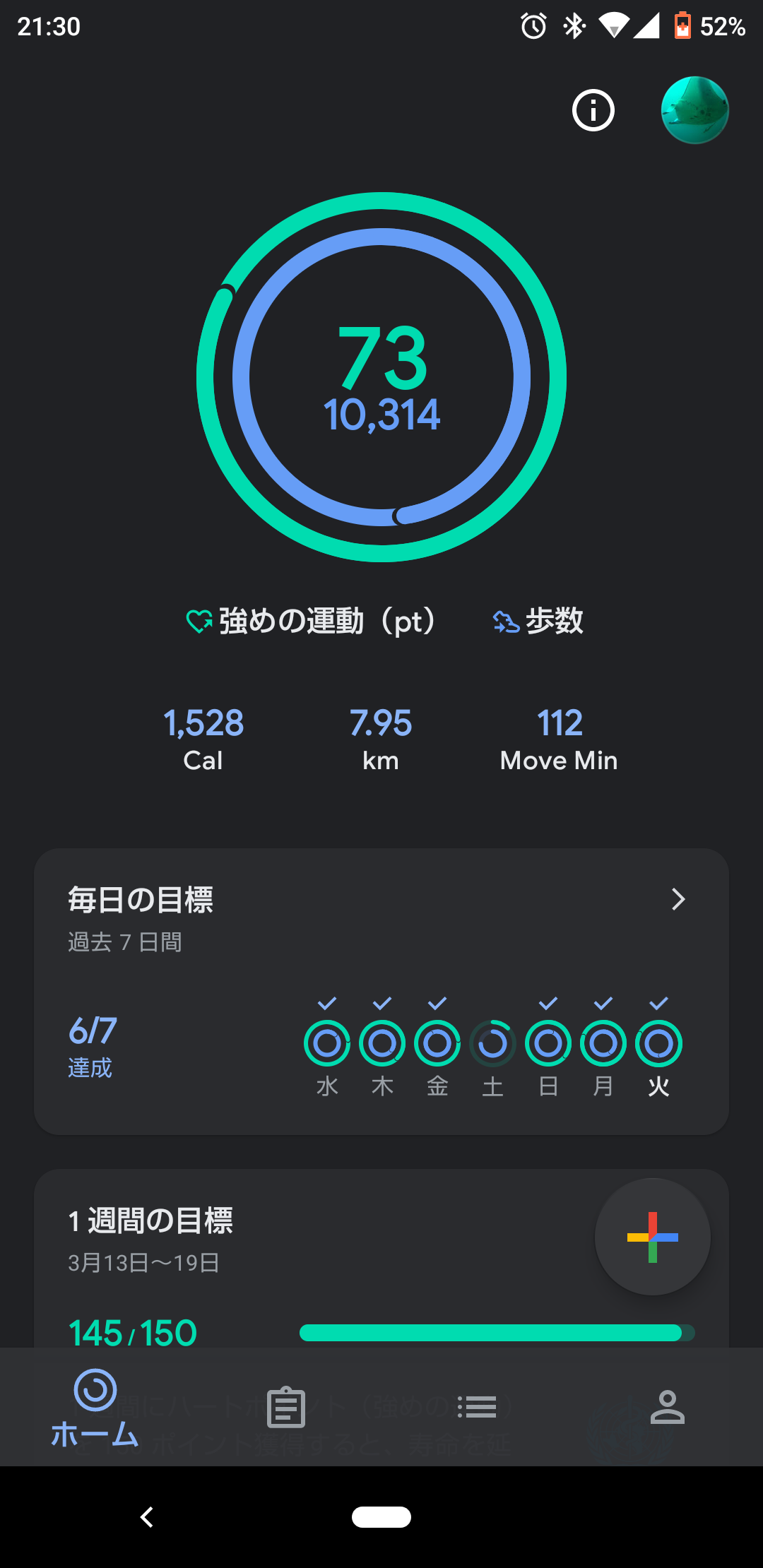This screenshot has height=1568, width=763.
Task: Switch to the profile person tab
Action: (x=668, y=1407)
